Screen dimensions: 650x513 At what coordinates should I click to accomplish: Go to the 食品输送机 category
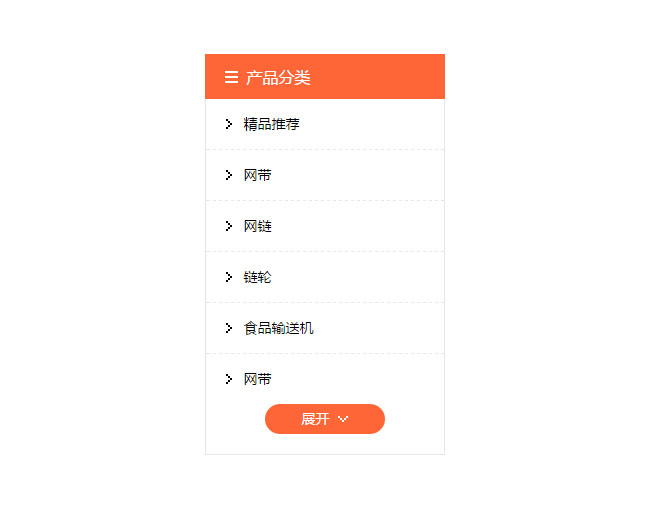click(278, 328)
